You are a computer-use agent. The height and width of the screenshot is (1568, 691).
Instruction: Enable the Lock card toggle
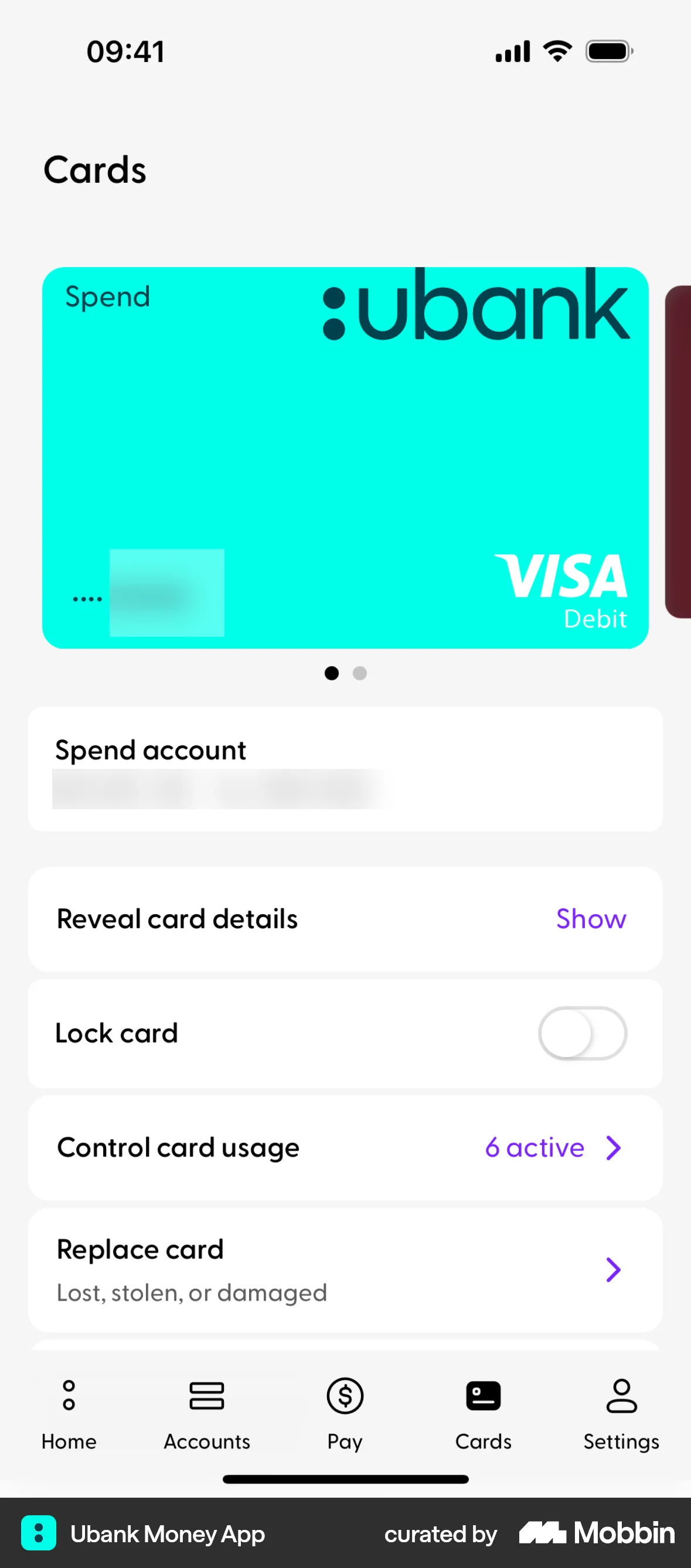tap(581, 1033)
